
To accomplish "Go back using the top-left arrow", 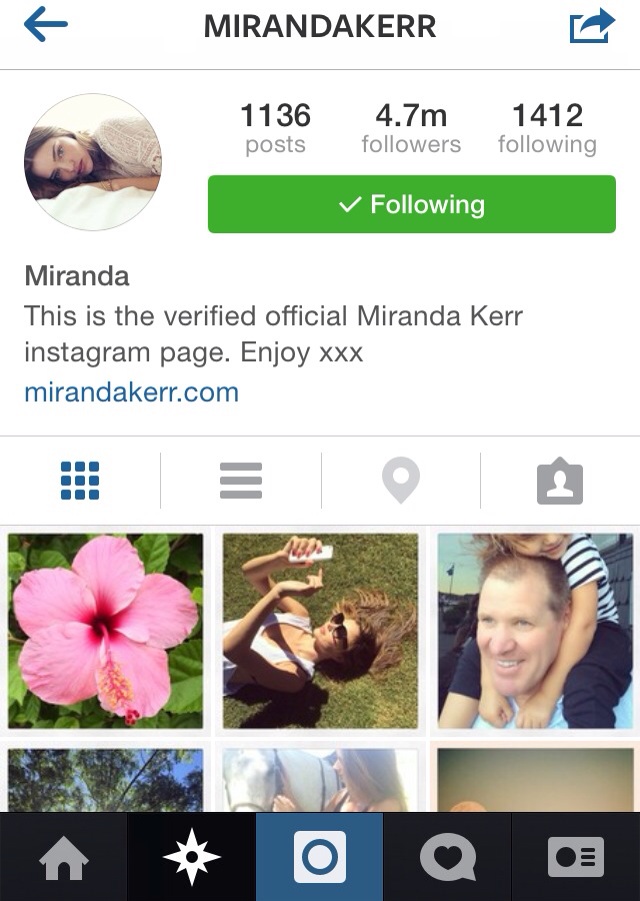I will pyautogui.click(x=46, y=26).
